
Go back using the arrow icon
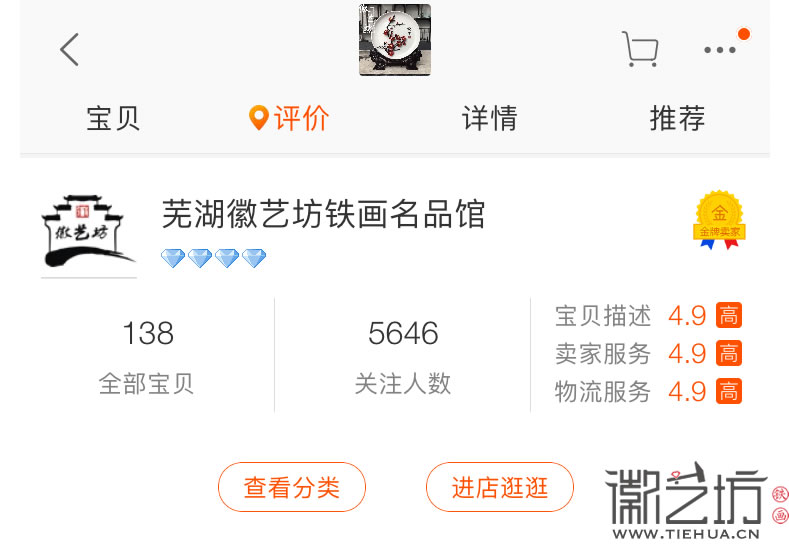click(x=69, y=49)
